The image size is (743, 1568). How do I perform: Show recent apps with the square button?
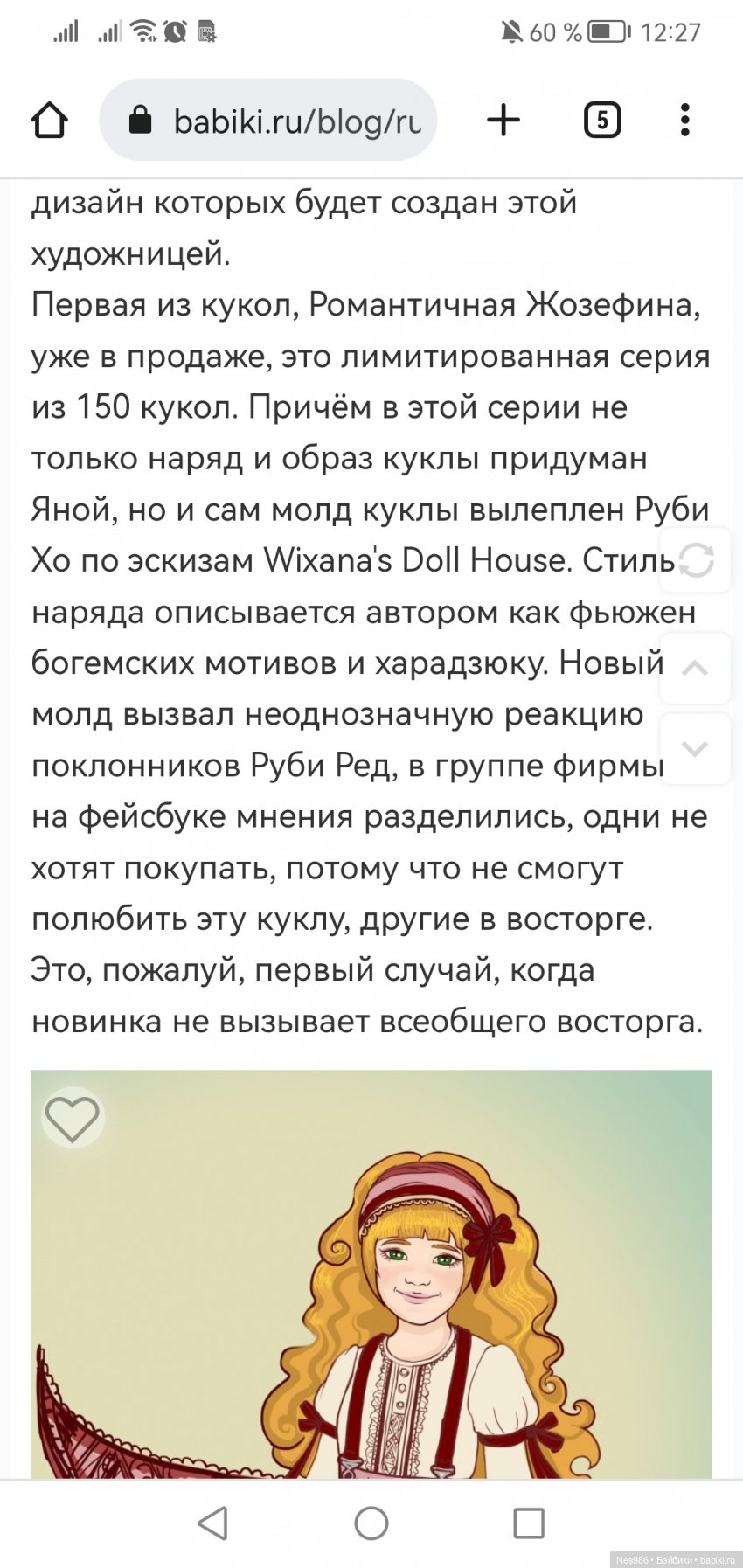(529, 1523)
